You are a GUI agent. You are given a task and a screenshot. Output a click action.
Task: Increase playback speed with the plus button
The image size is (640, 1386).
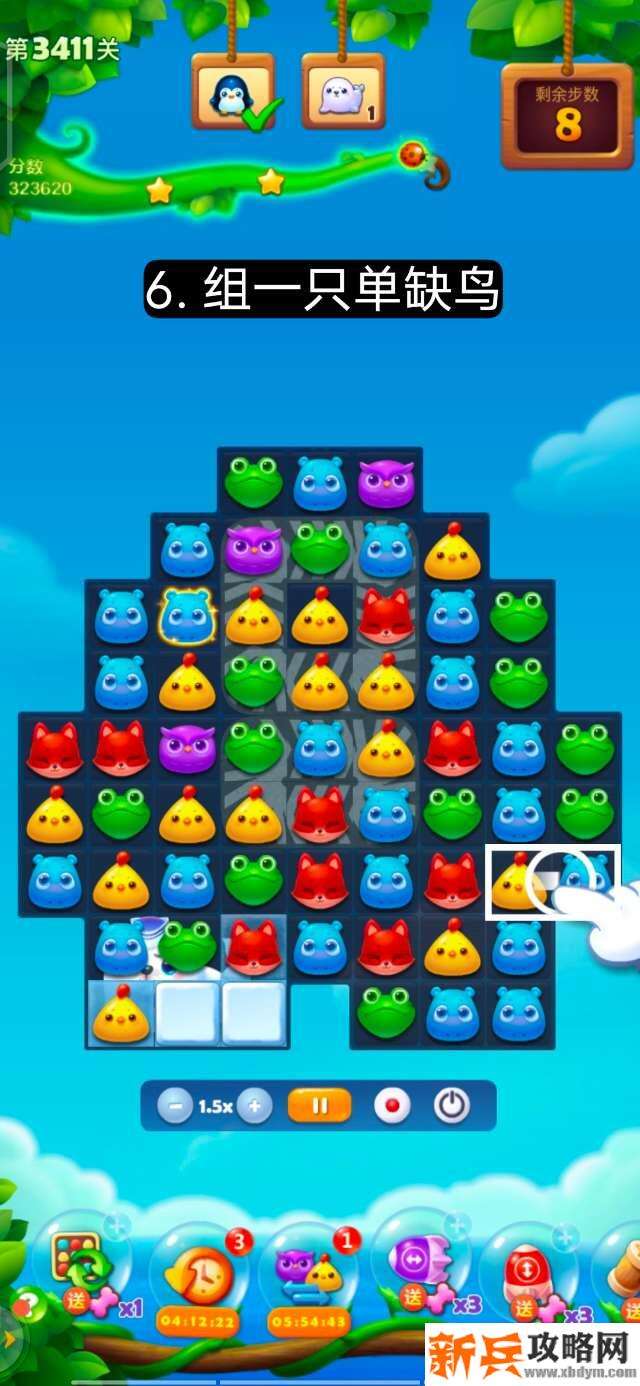click(x=254, y=1107)
